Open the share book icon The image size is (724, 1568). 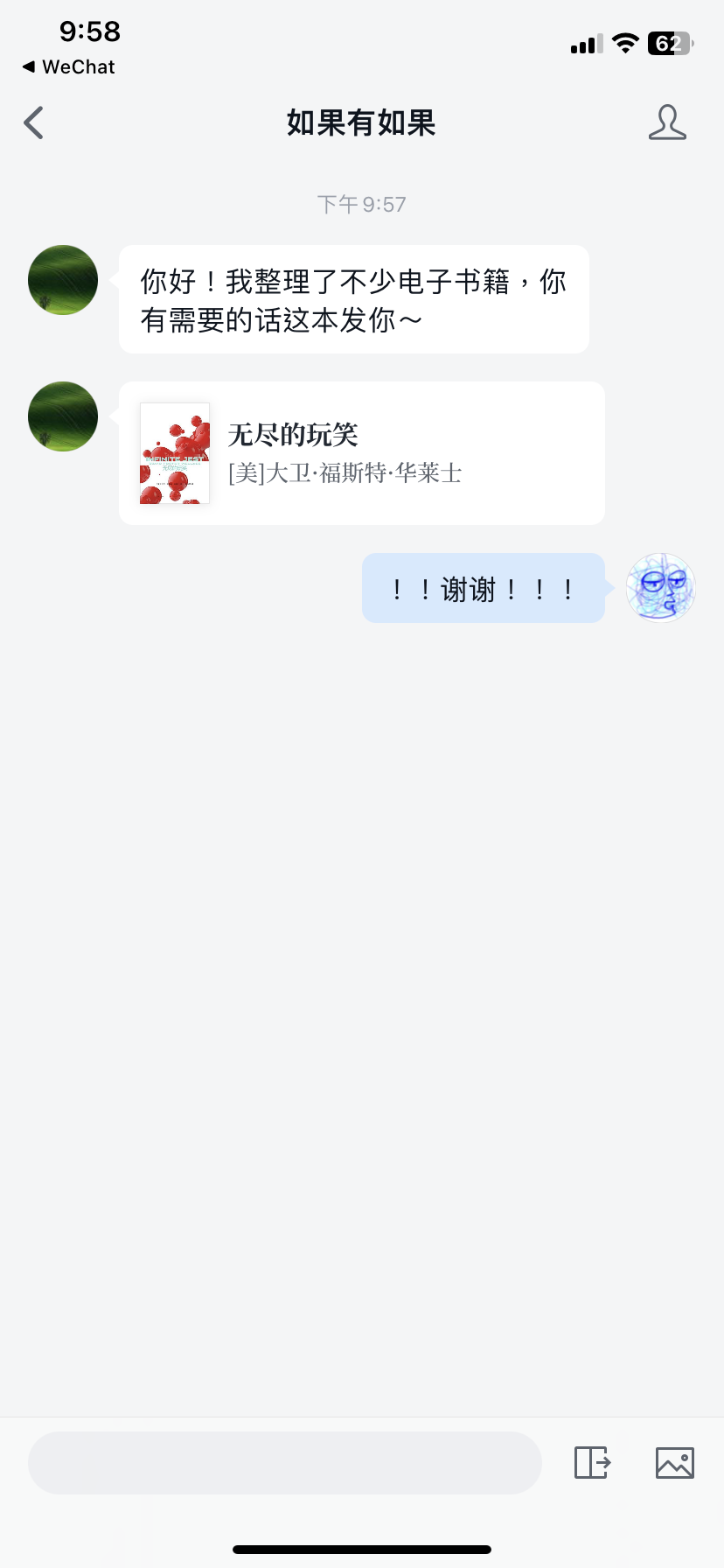pos(592,1462)
